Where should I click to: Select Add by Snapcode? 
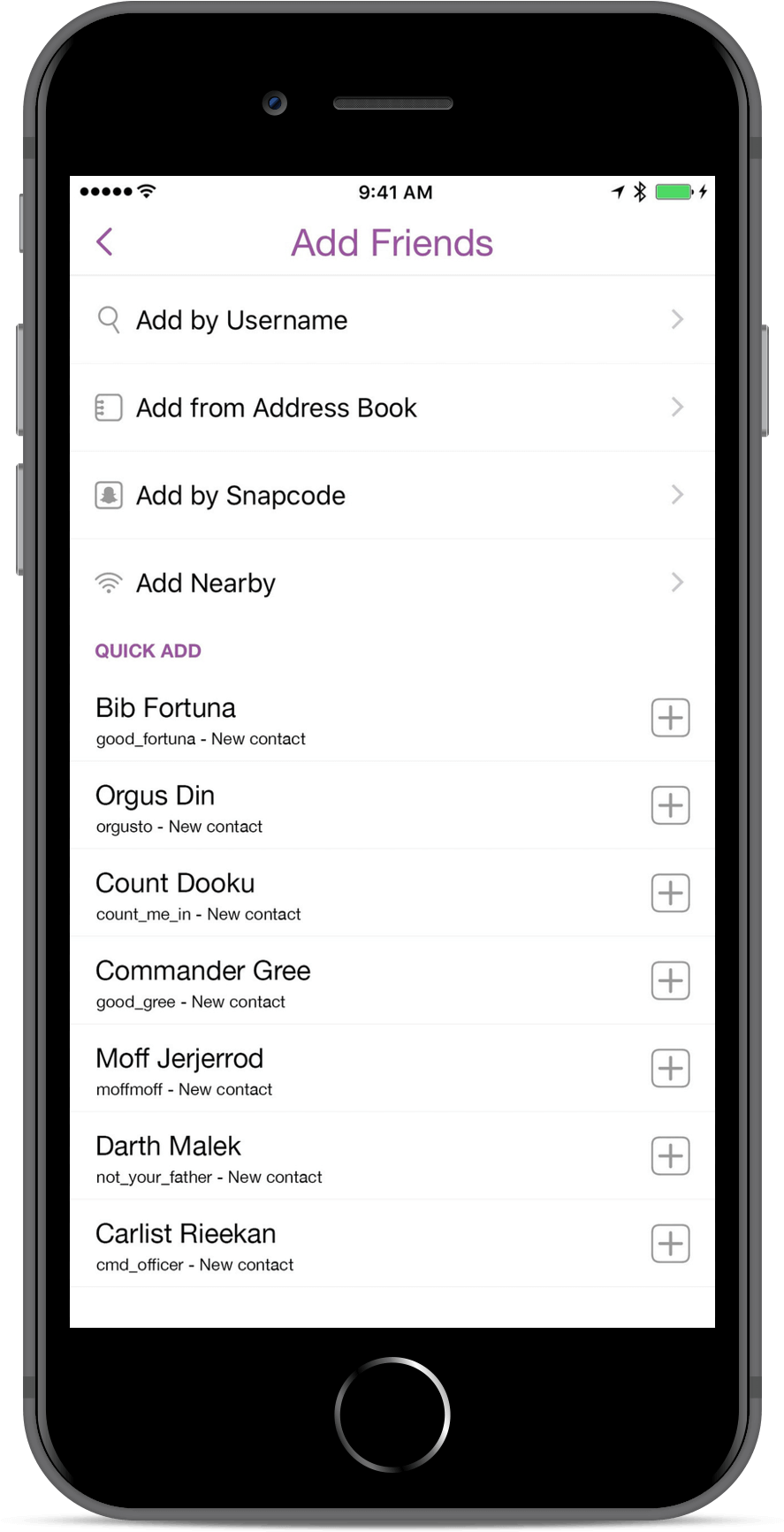391,495
